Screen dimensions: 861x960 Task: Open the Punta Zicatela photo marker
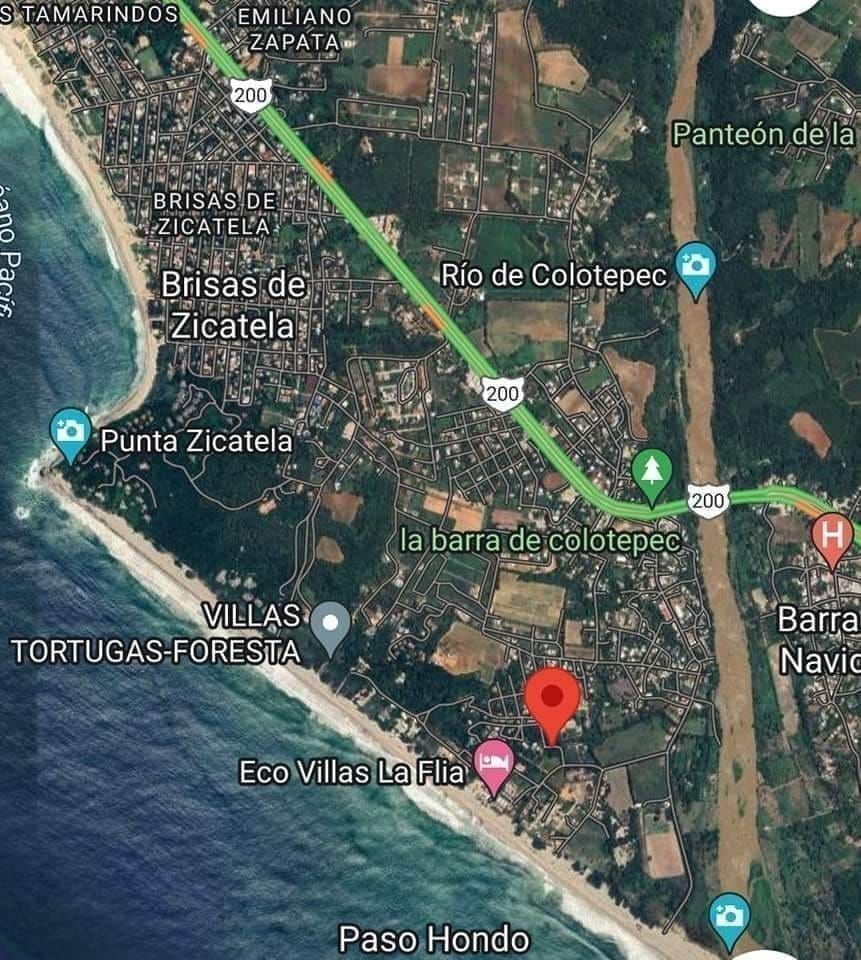pyautogui.click(x=70, y=433)
